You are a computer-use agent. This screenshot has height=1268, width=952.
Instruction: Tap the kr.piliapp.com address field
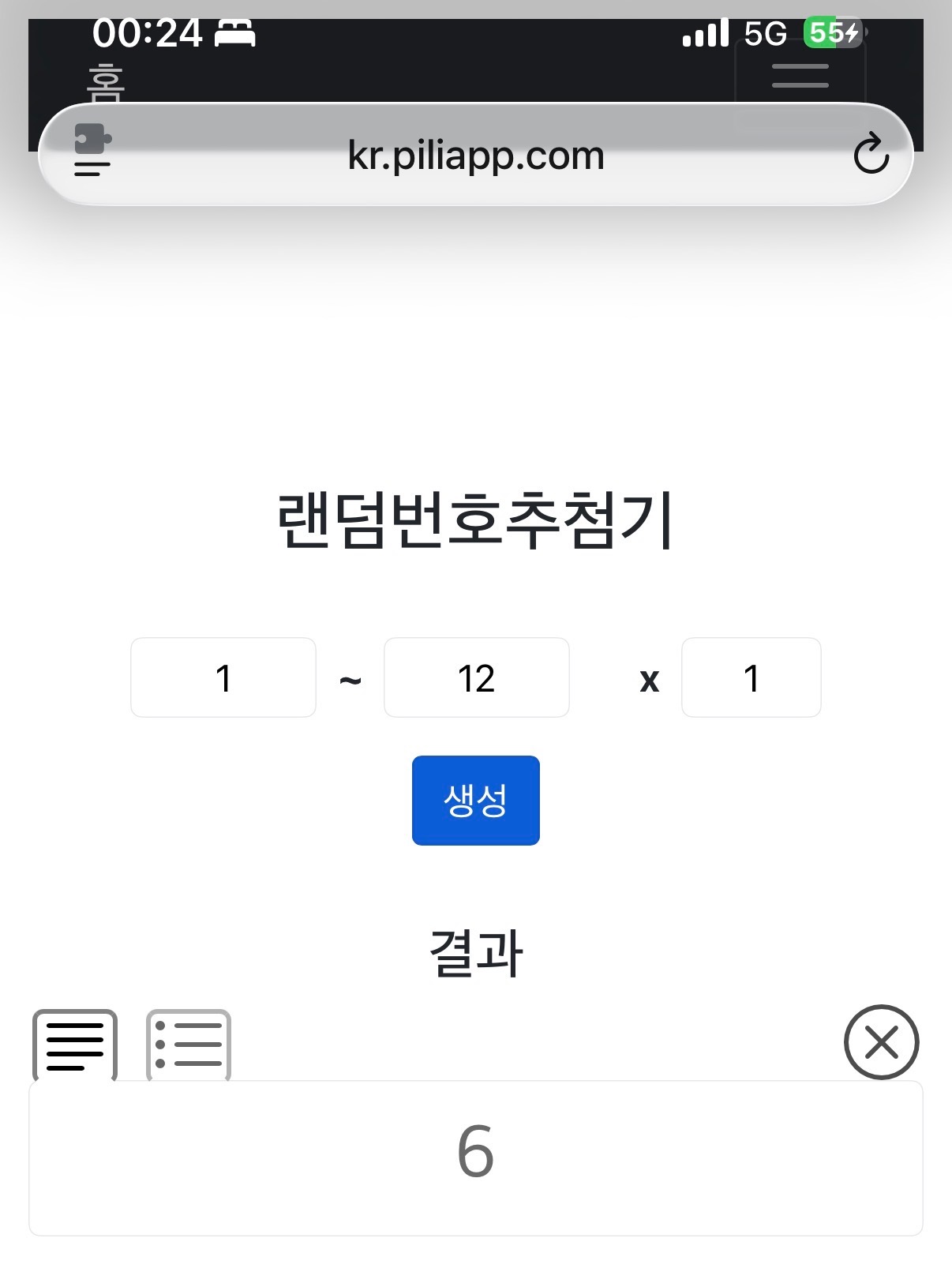(476, 156)
